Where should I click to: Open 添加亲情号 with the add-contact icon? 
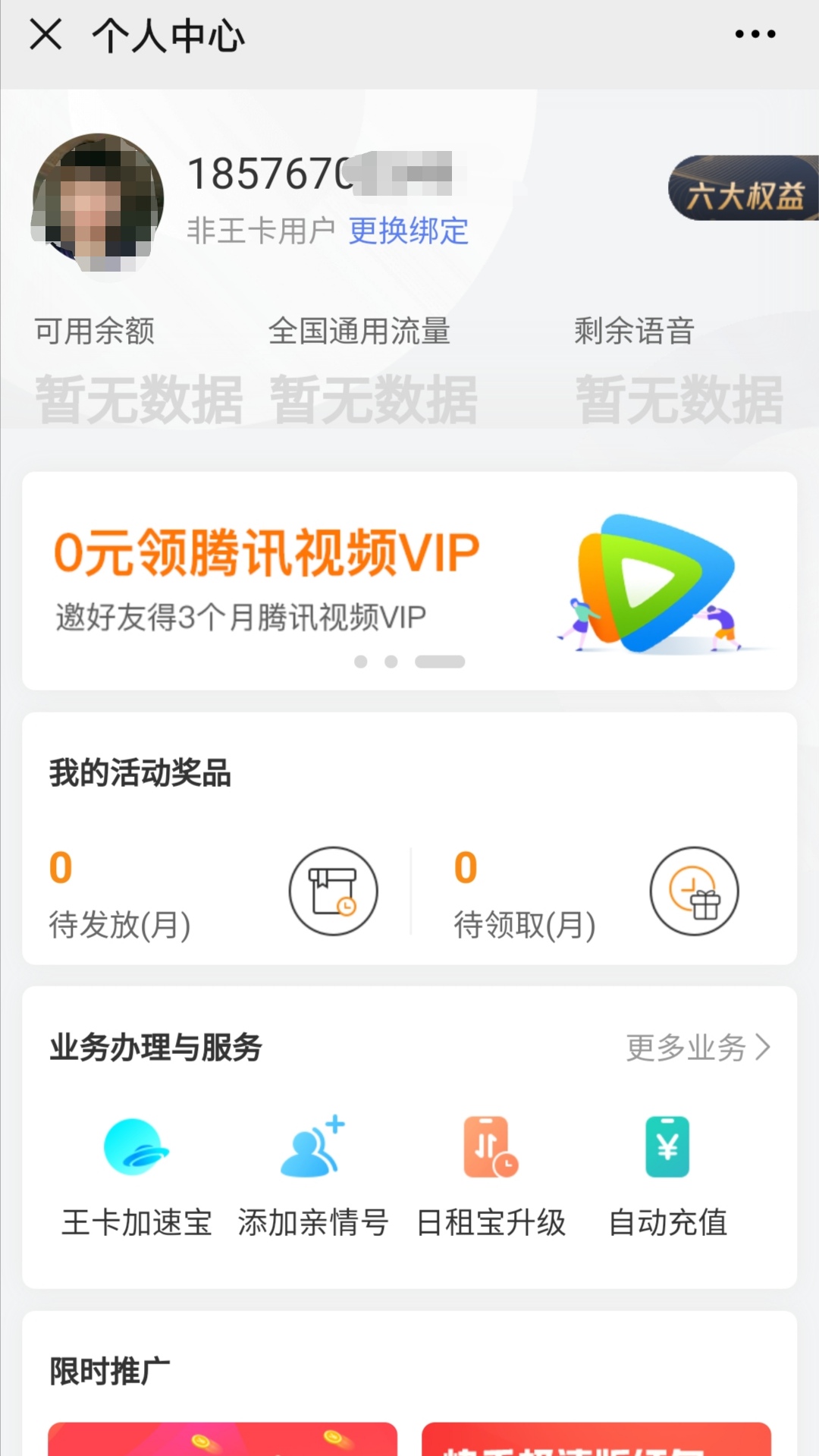[313, 1146]
